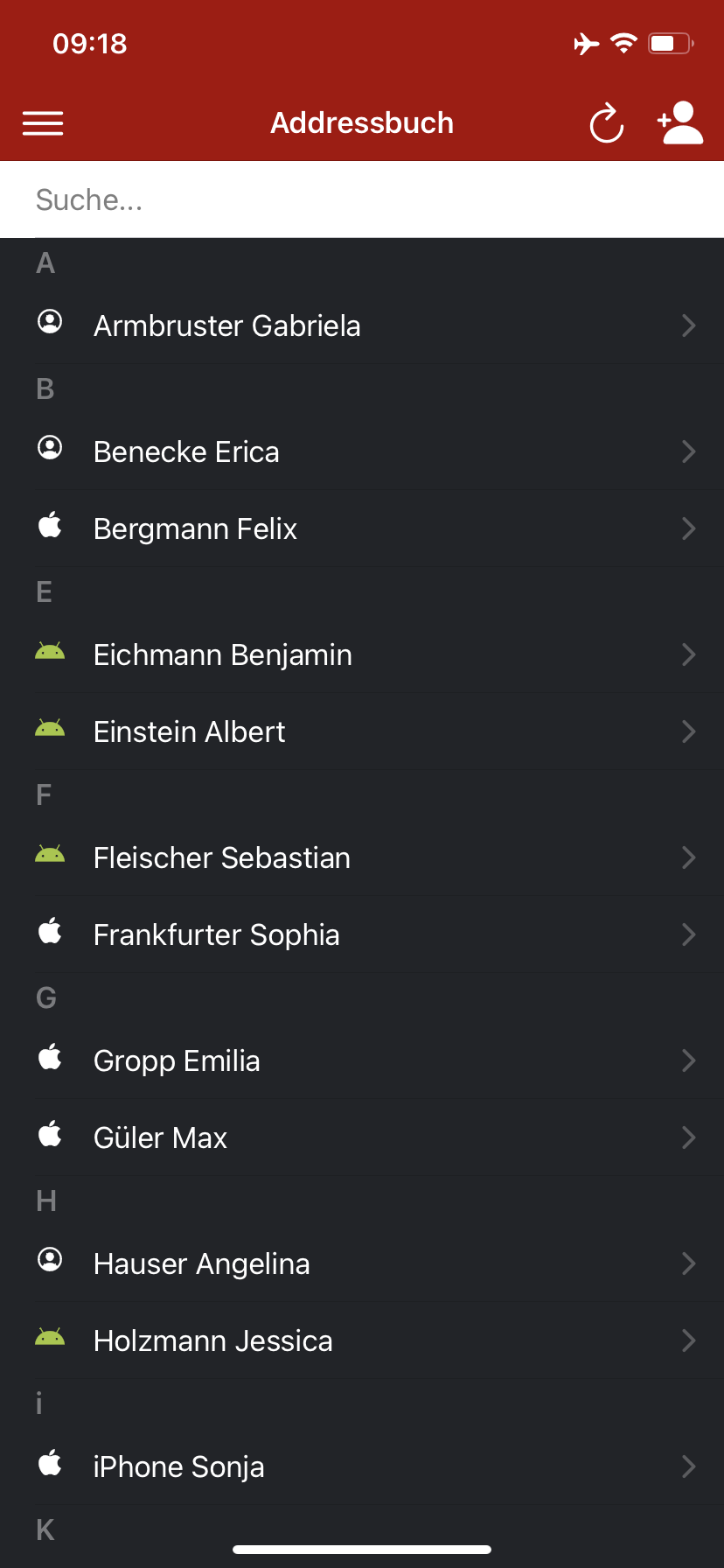Open the hamburger drawer menu
This screenshot has width=724, height=1568.
pos(43,123)
